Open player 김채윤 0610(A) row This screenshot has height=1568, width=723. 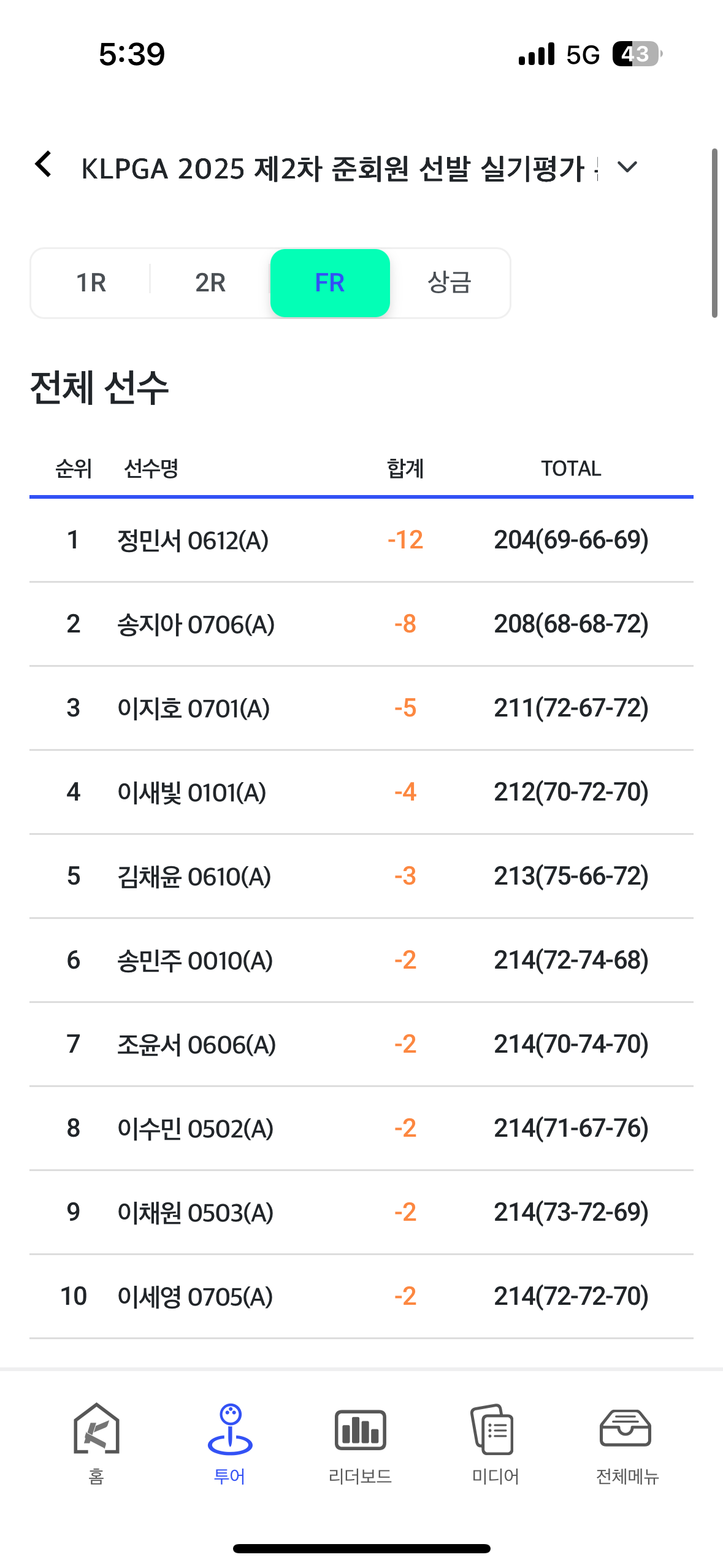pyautogui.click(x=361, y=877)
